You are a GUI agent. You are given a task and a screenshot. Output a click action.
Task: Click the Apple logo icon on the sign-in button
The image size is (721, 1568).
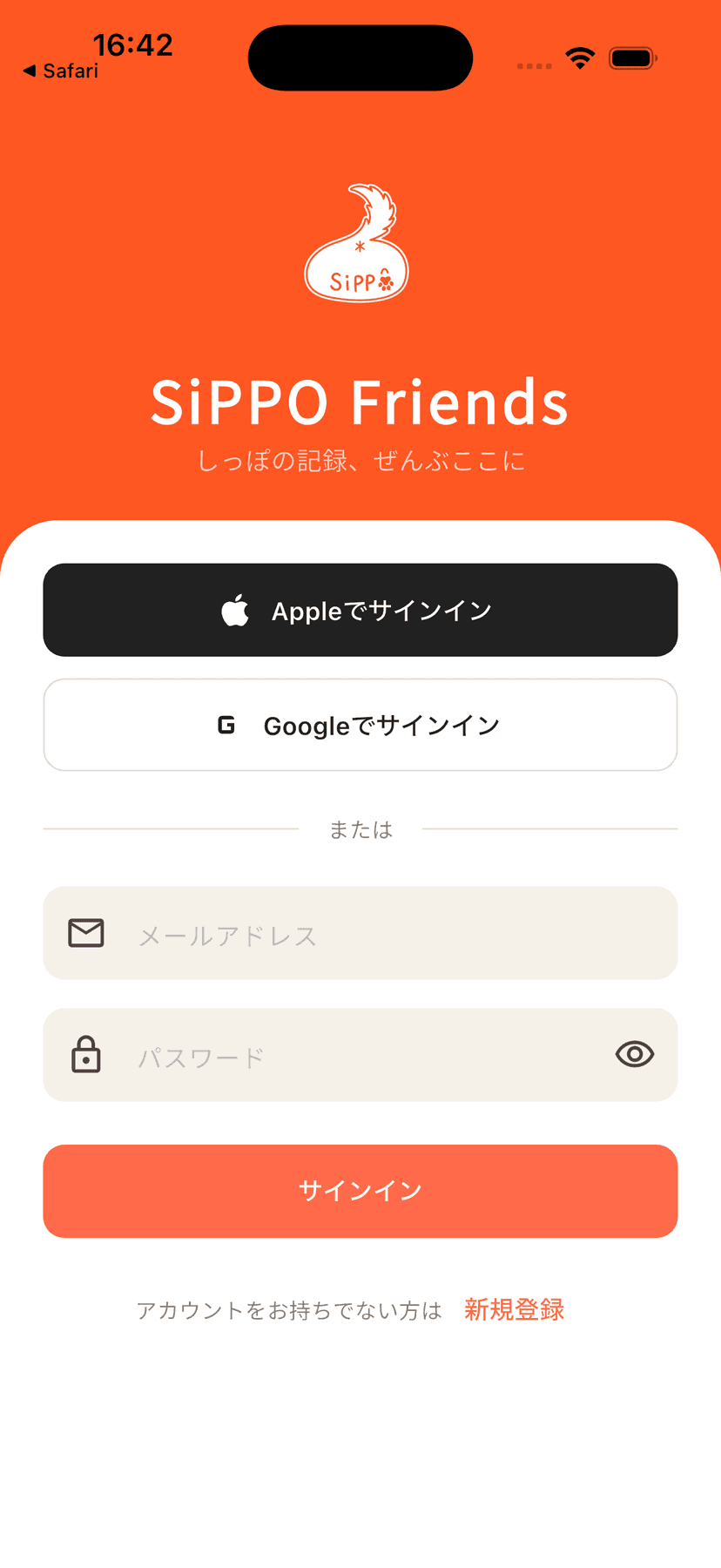[237, 610]
